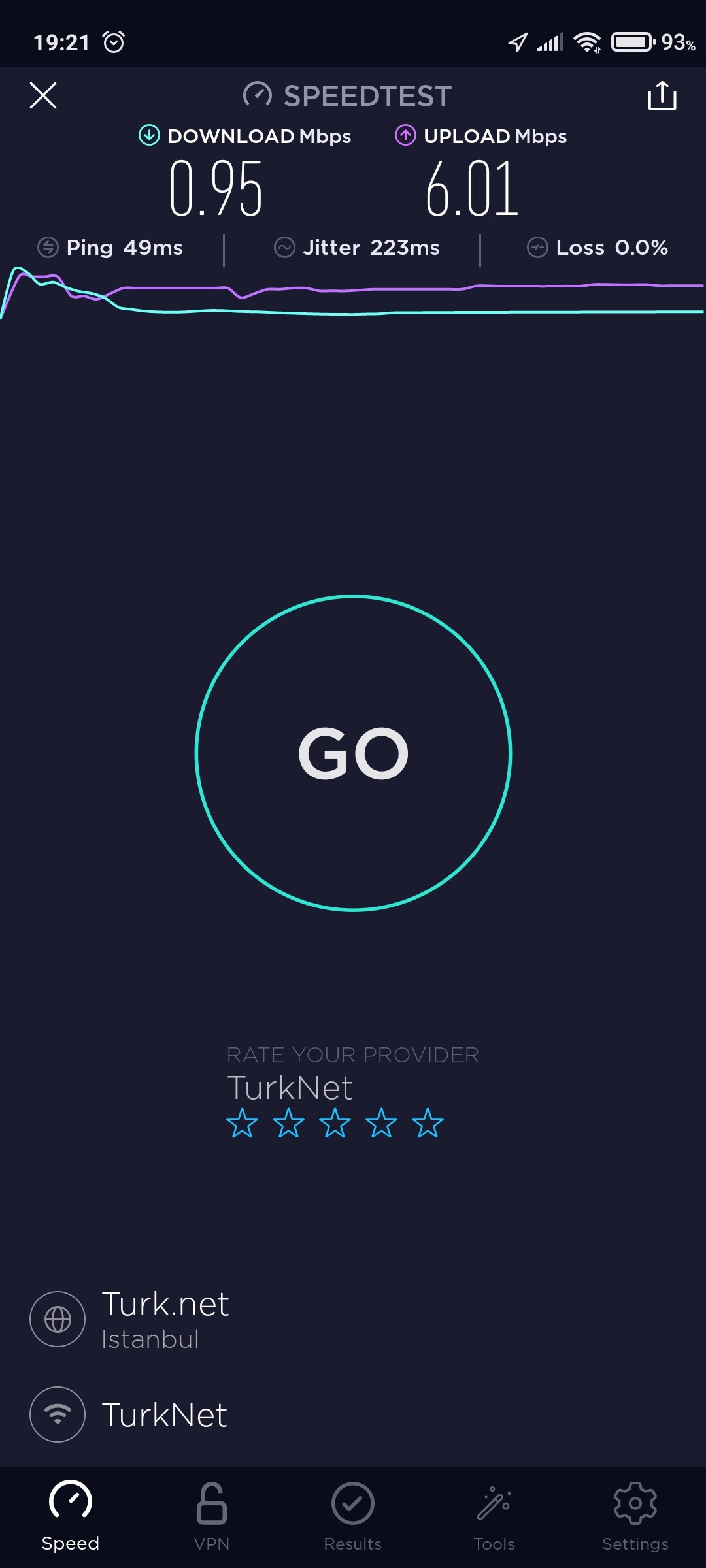Image resolution: width=706 pixels, height=1568 pixels.
Task: Open the Settings tab
Action: pos(635,1516)
